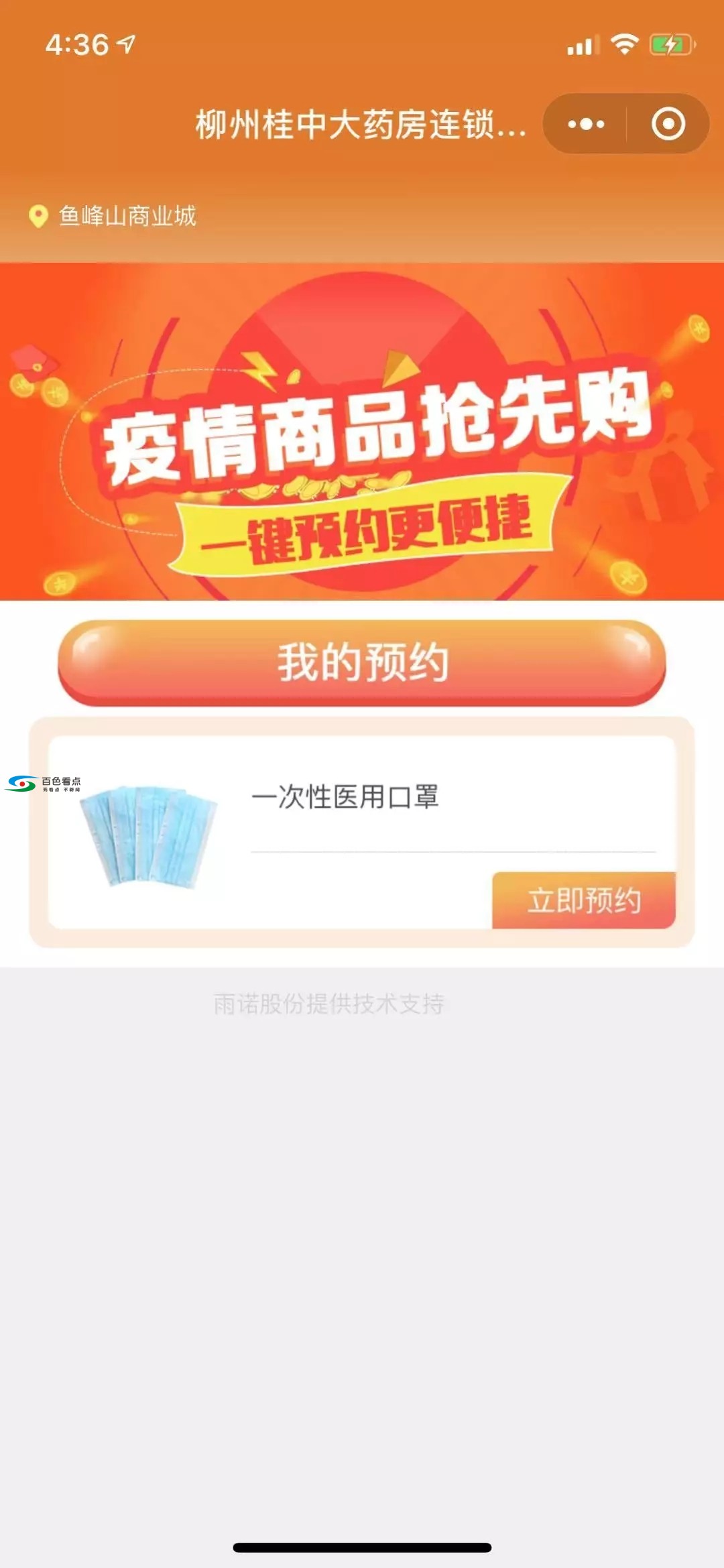Tap 立即预约 for 一次性医用口罩
Image resolution: width=724 pixels, height=1568 pixels.
(583, 900)
